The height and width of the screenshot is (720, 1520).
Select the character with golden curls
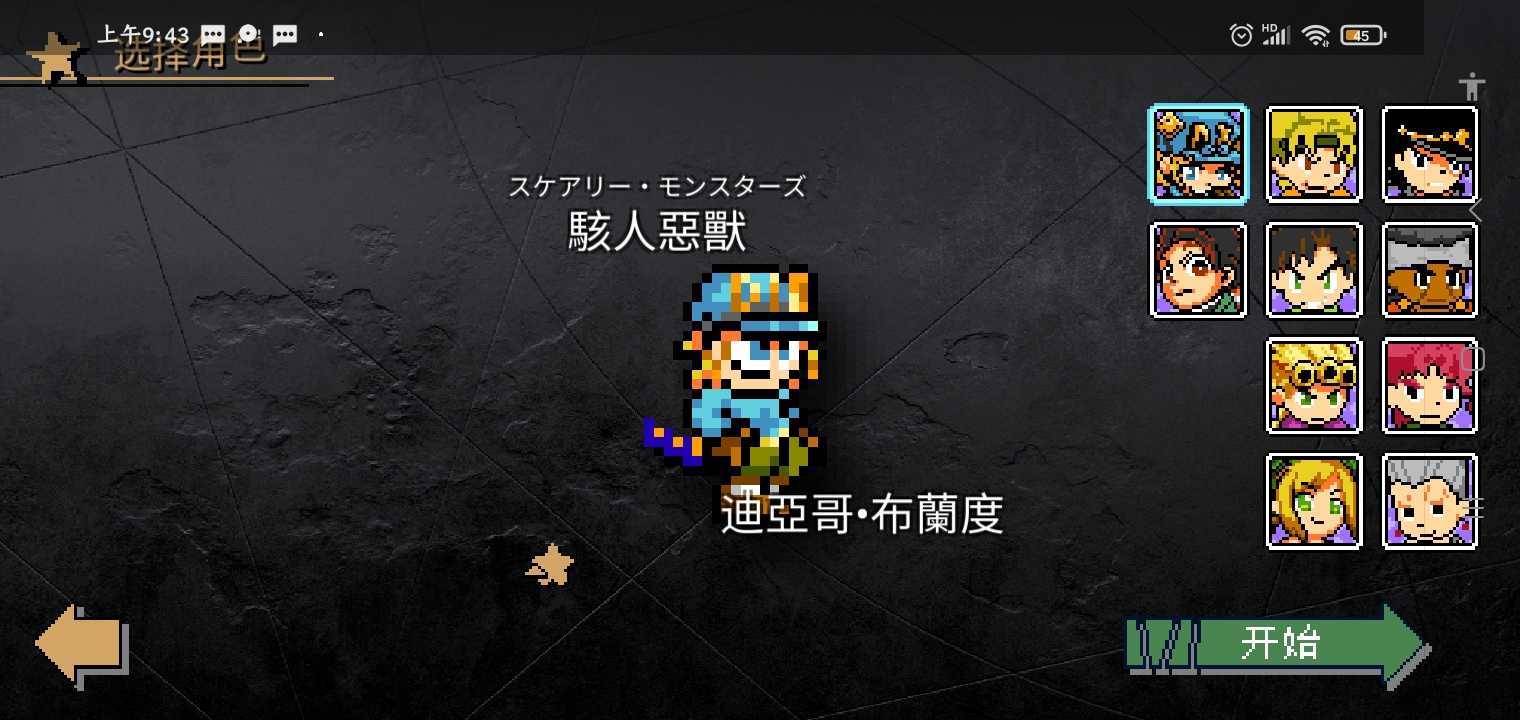(1314, 386)
